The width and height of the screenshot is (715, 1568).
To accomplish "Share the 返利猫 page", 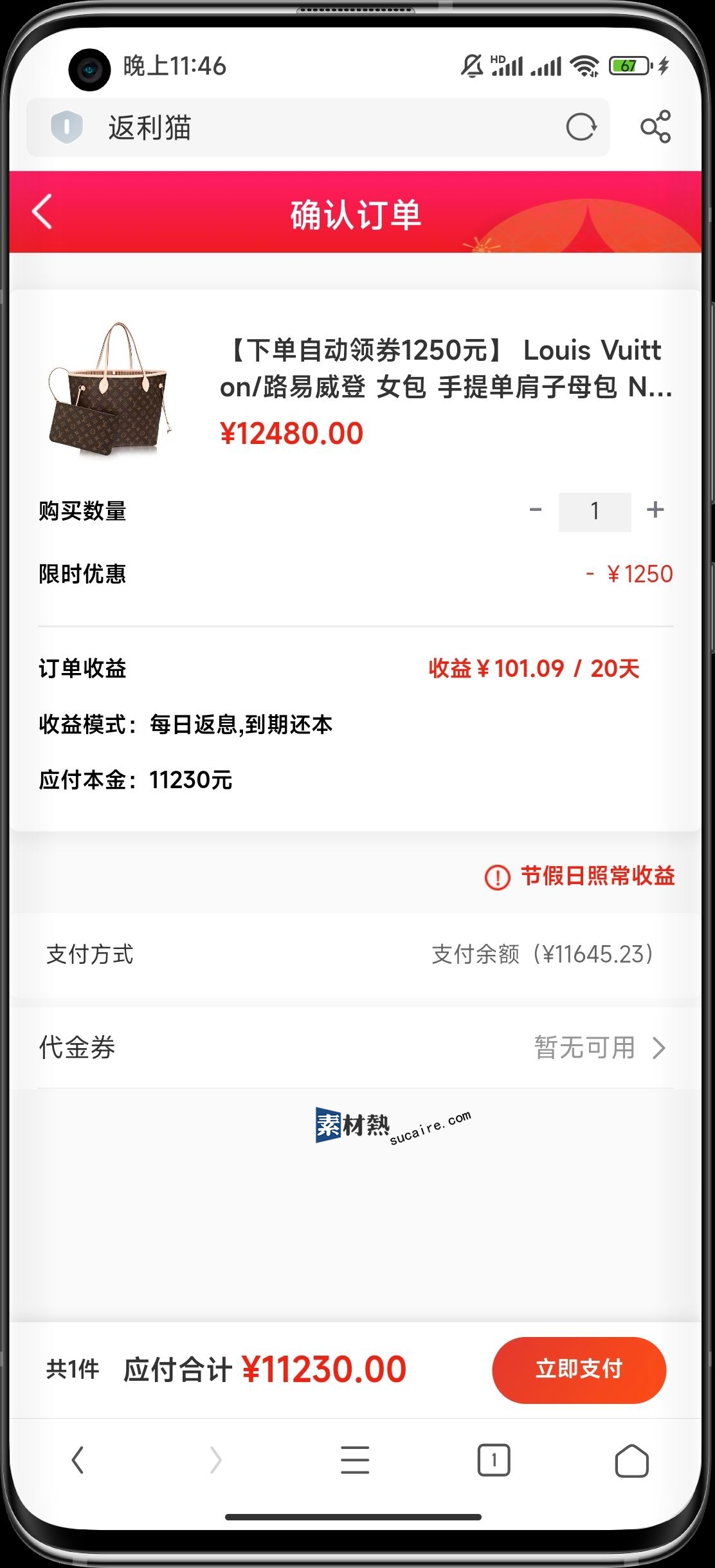I will pyautogui.click(x=655, y=127).
